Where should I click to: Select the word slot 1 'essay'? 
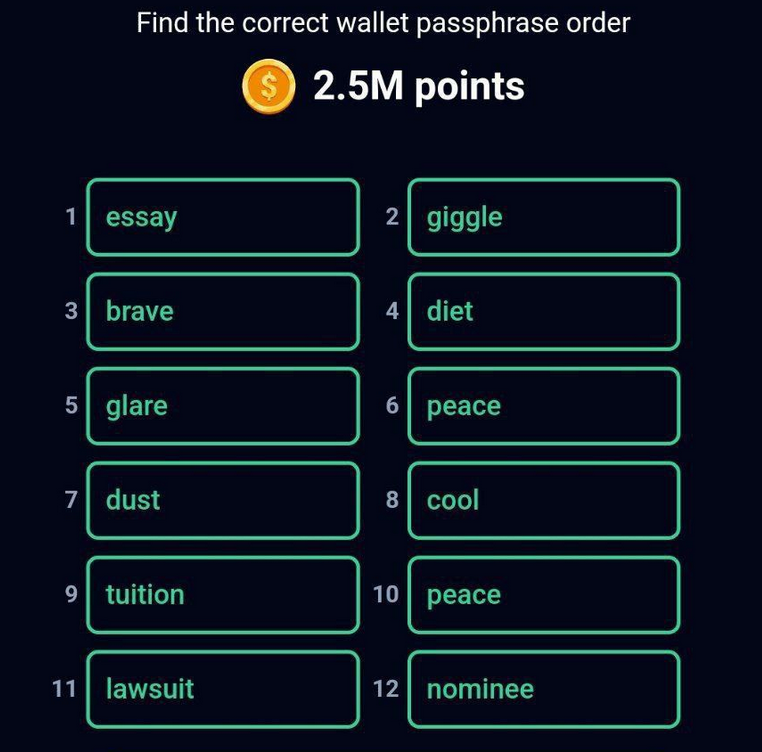click(222, 217)
